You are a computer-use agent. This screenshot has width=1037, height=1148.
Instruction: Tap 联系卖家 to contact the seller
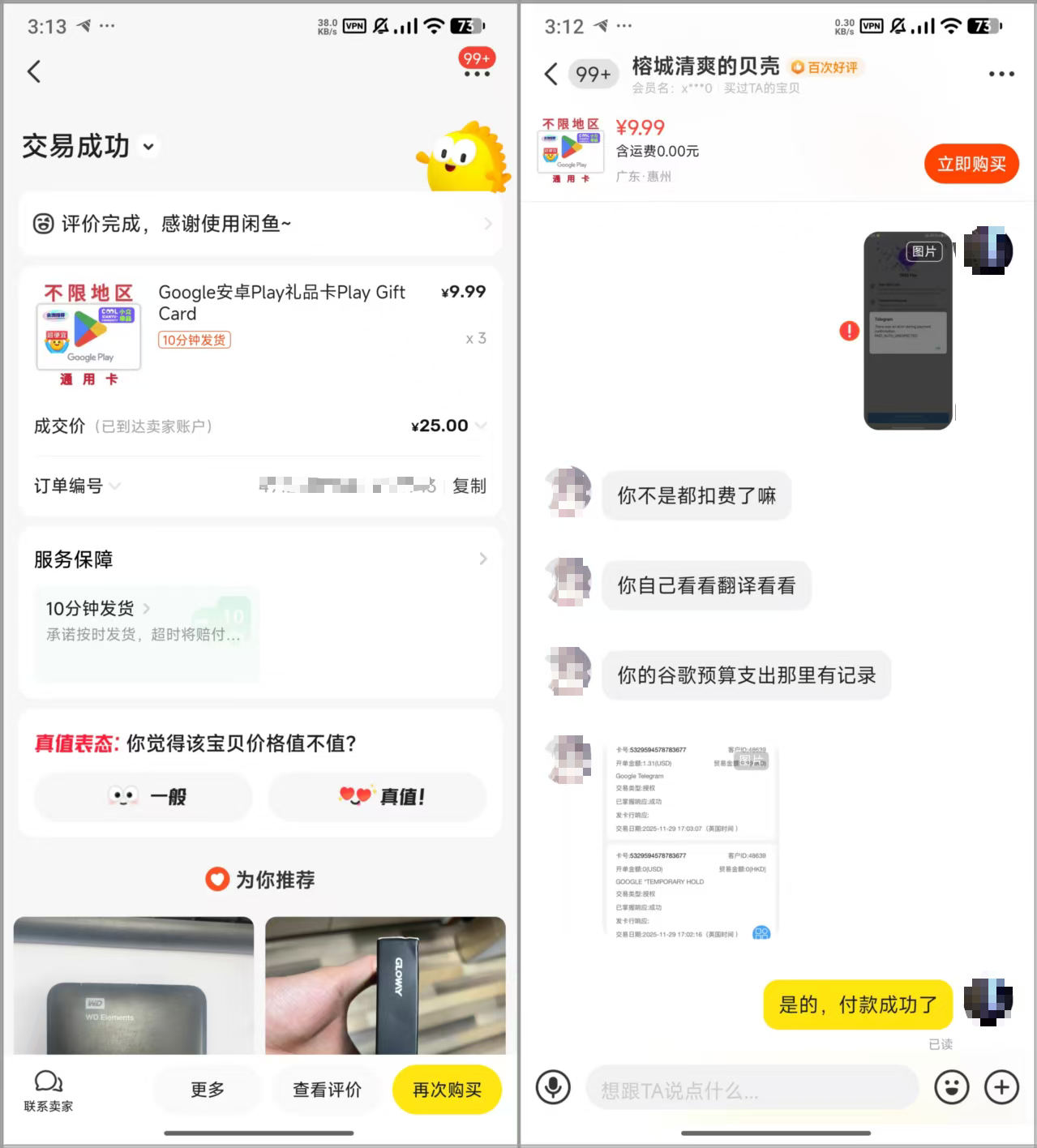point(49,1090)
